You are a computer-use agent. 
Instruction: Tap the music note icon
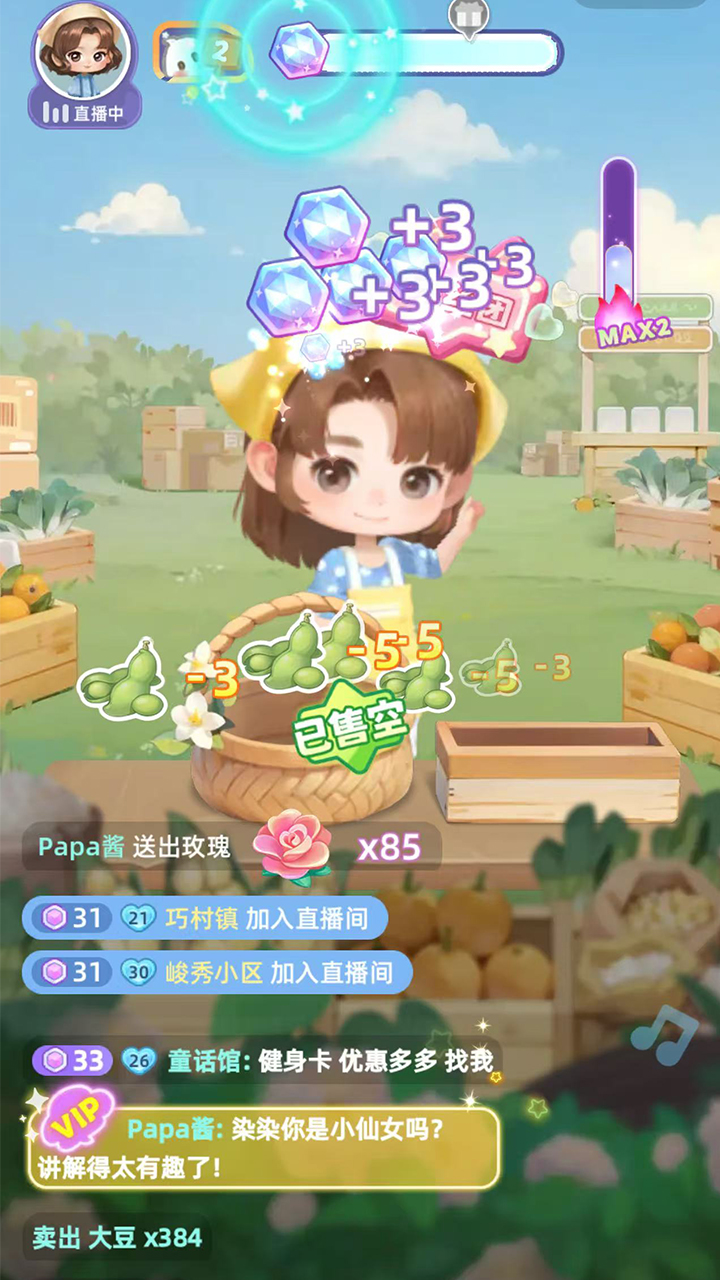tap(665, 1036)
